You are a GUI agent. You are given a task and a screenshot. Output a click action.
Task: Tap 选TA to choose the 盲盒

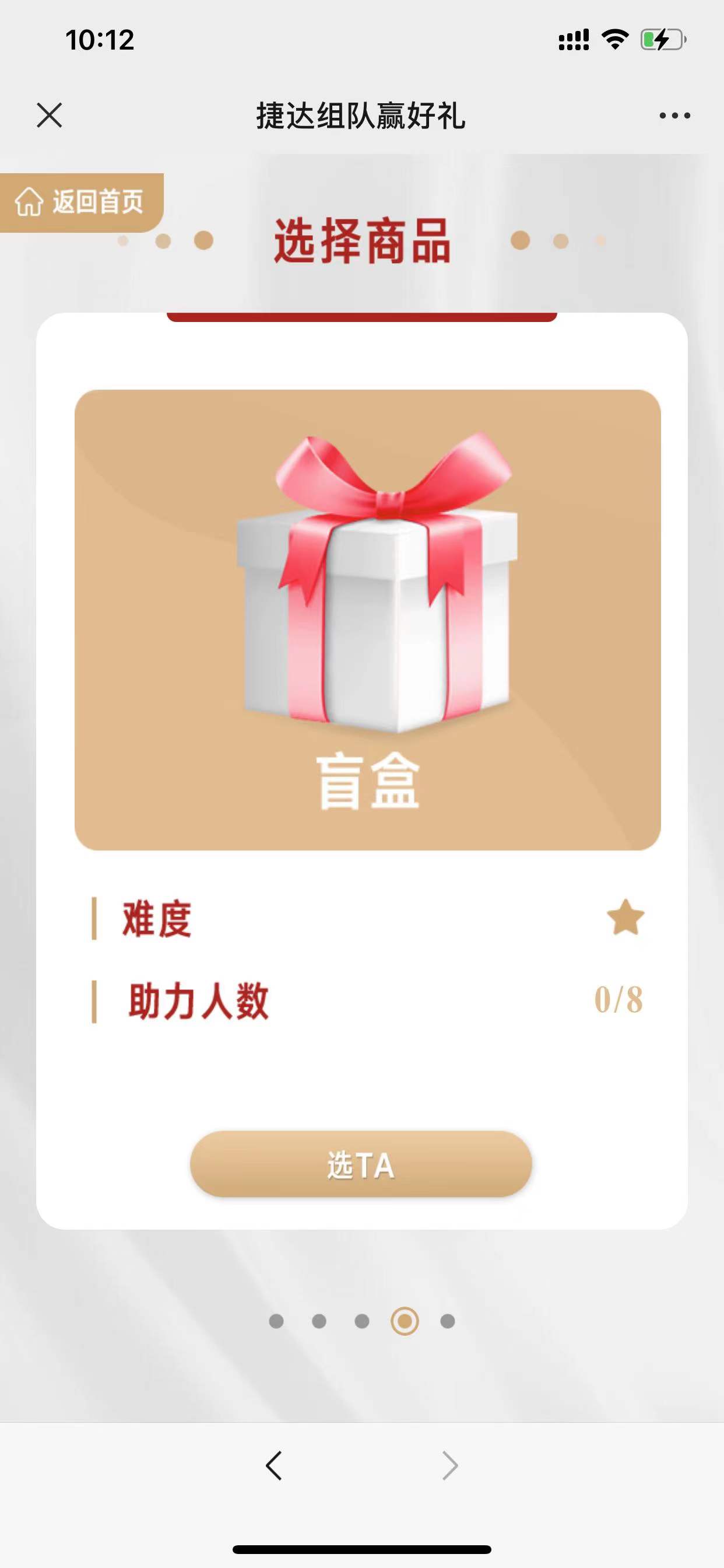(x=361, y=1164)
